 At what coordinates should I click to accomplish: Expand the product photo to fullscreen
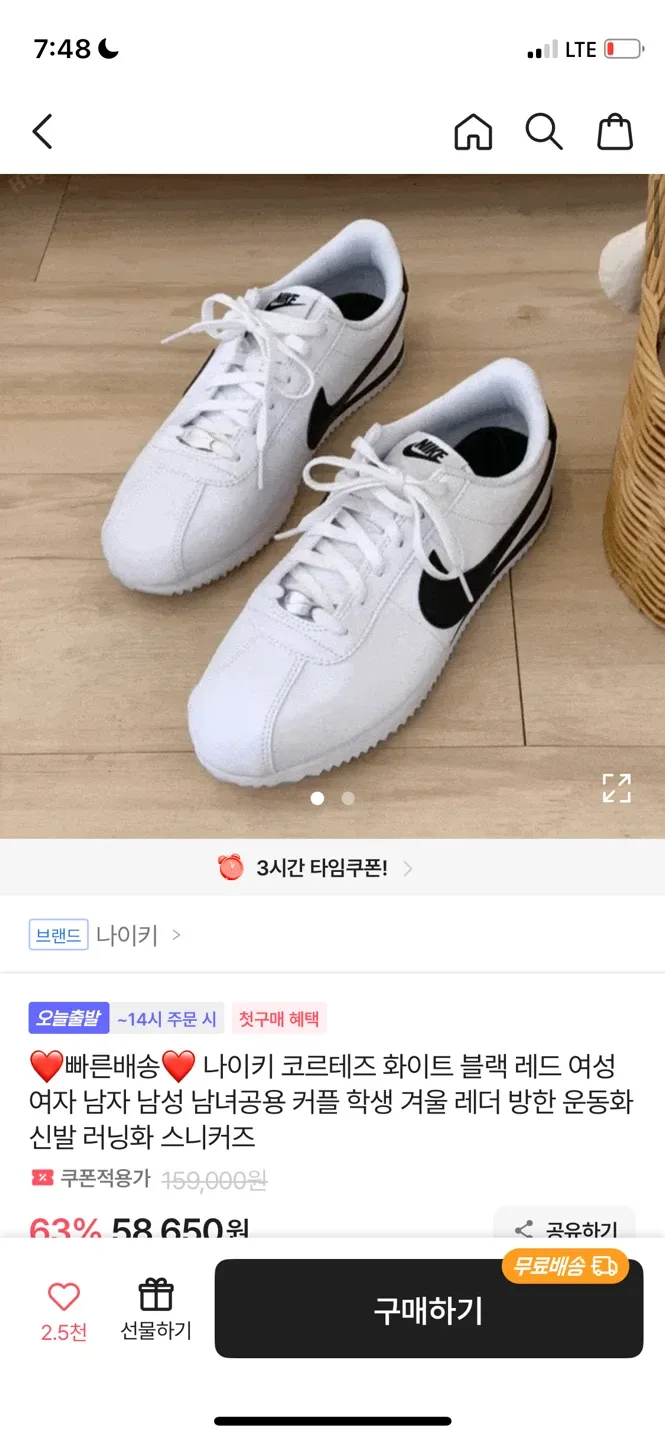(x=616, y=788)
